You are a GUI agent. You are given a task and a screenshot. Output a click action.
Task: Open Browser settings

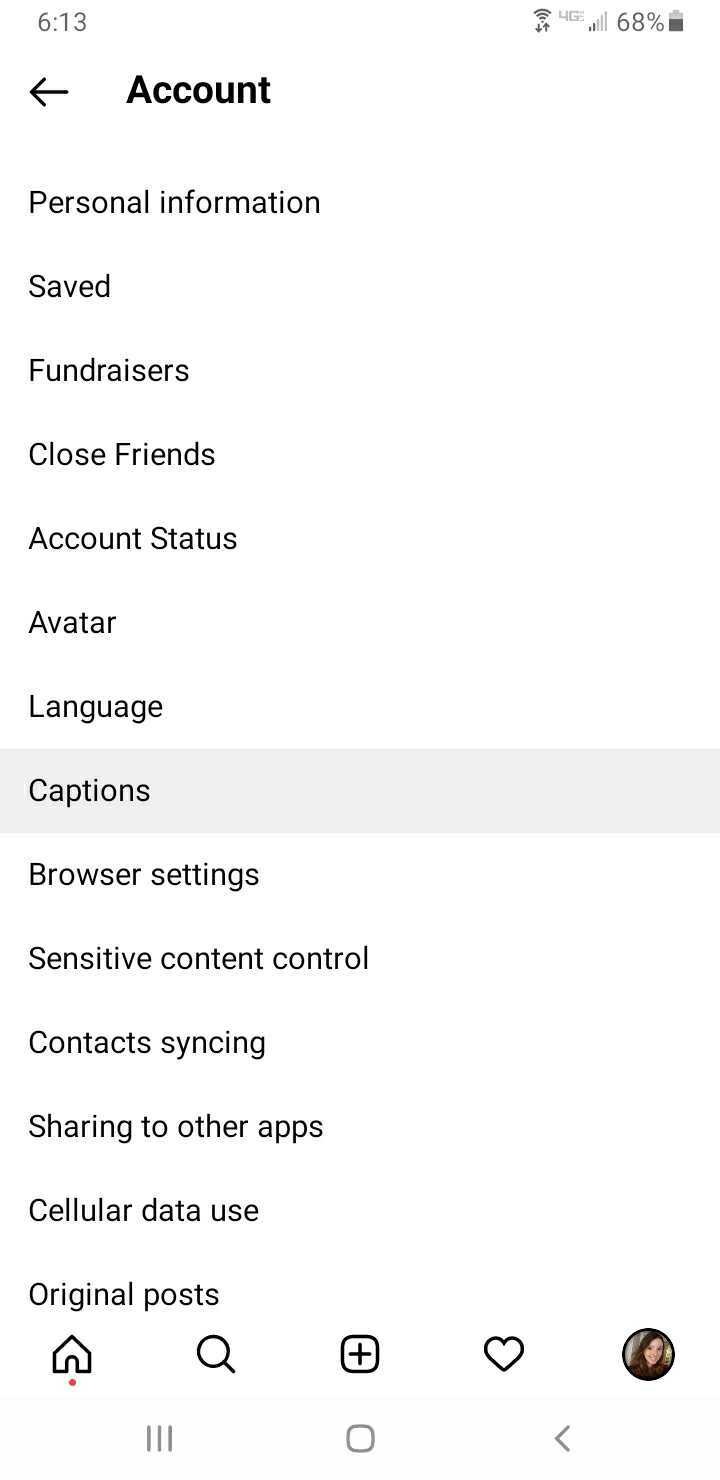pyautogui.click(x=144, y=874)
